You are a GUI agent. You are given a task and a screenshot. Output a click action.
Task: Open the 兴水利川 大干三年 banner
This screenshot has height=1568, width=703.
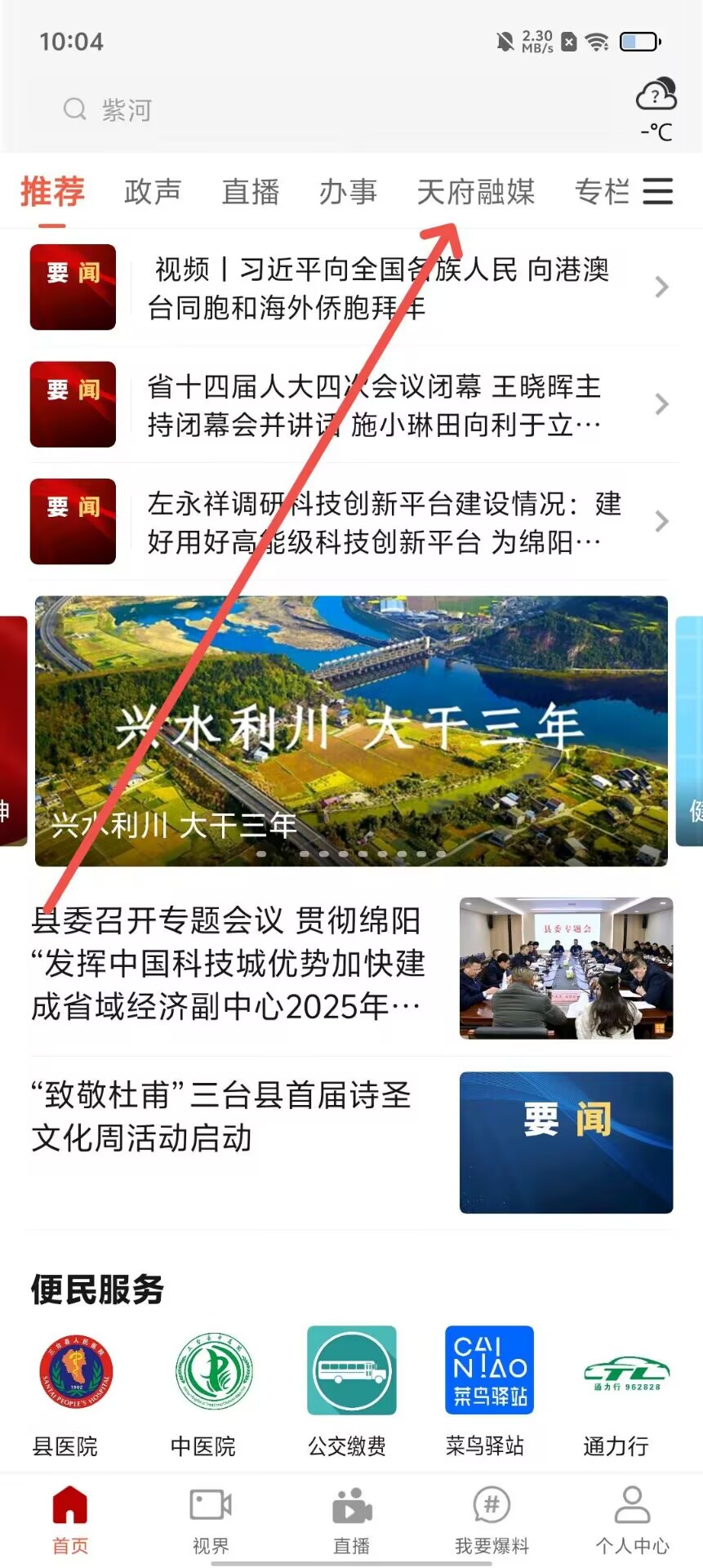click(x=351, y=731)
